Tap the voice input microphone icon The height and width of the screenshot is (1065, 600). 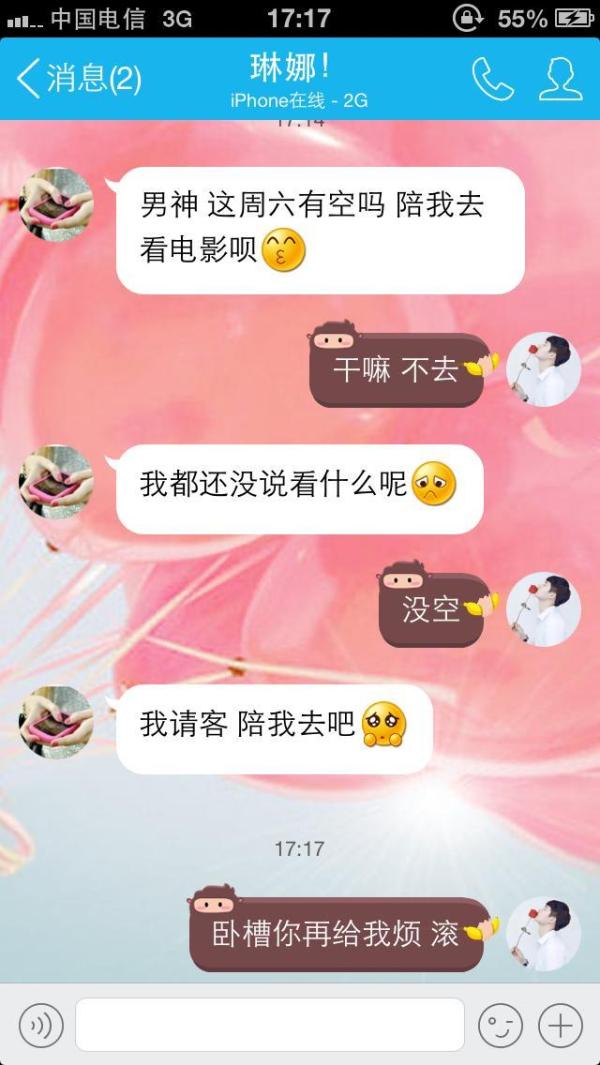[x=41, y=1025]
